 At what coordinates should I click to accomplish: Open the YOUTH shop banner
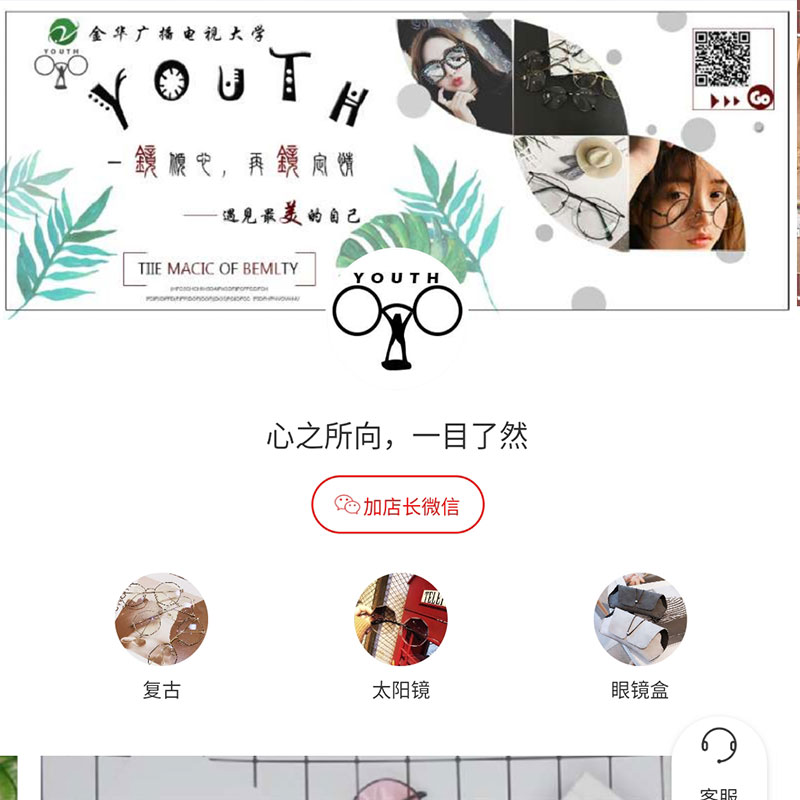pos(400,160)
